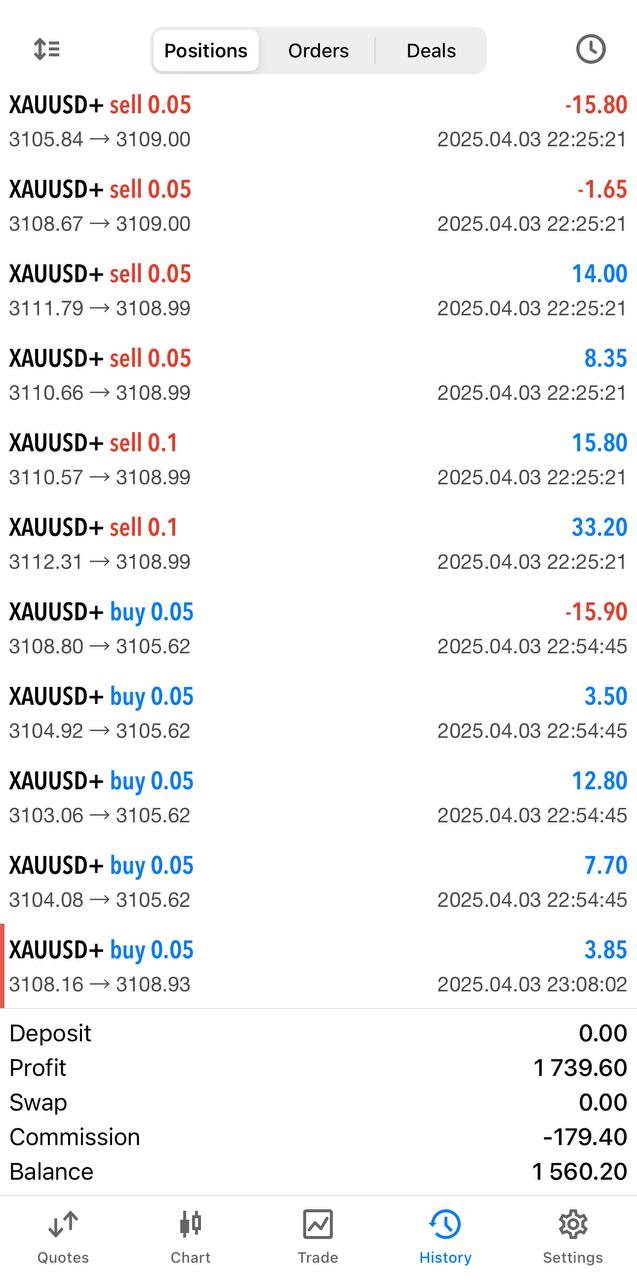Open the sell position entered at 3105.84
This screenshot has width=637, height=1280.
[318, 122]
